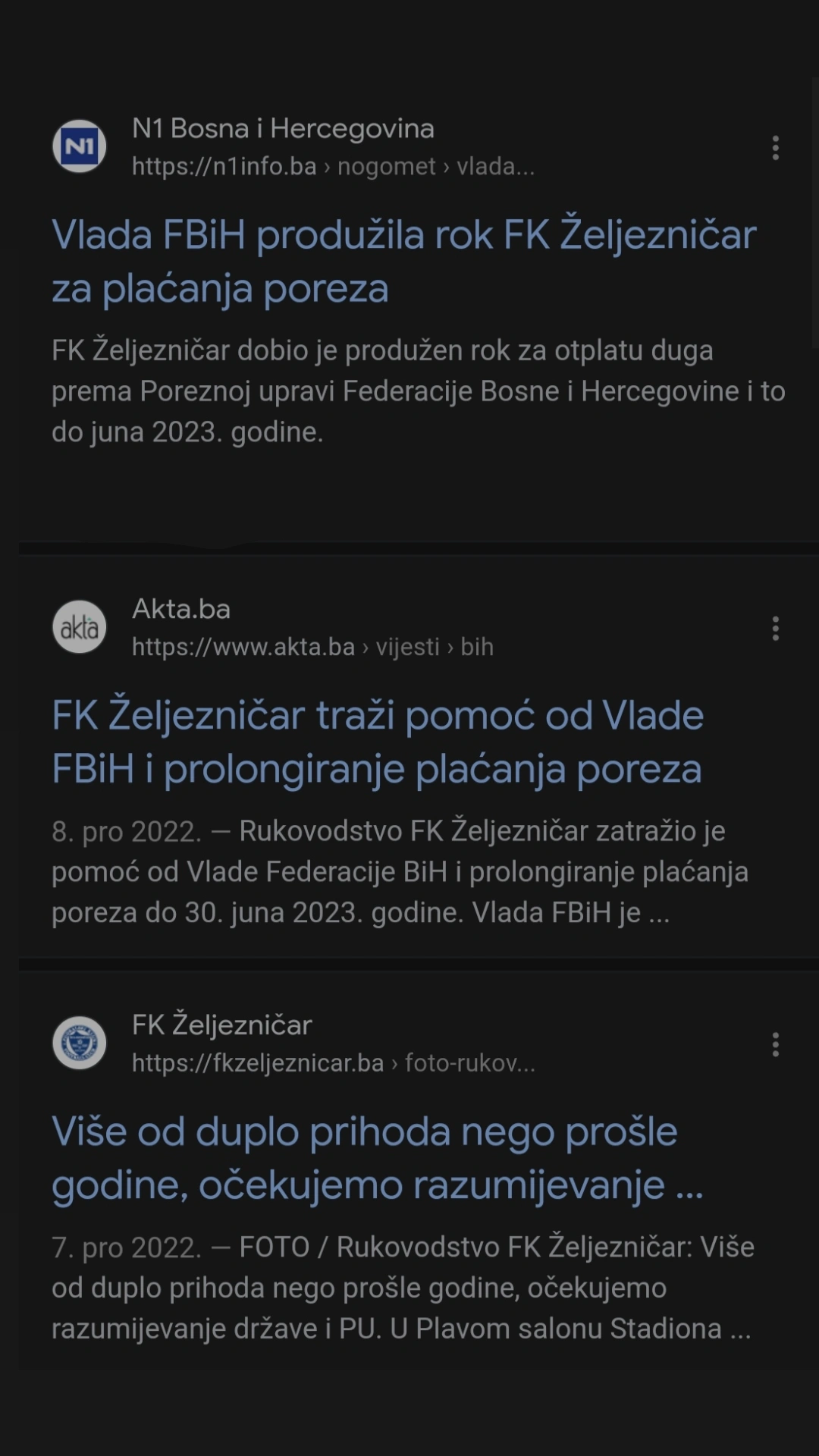Visit the fkzeljeznicar.ba site source header

coord(294,1043)
